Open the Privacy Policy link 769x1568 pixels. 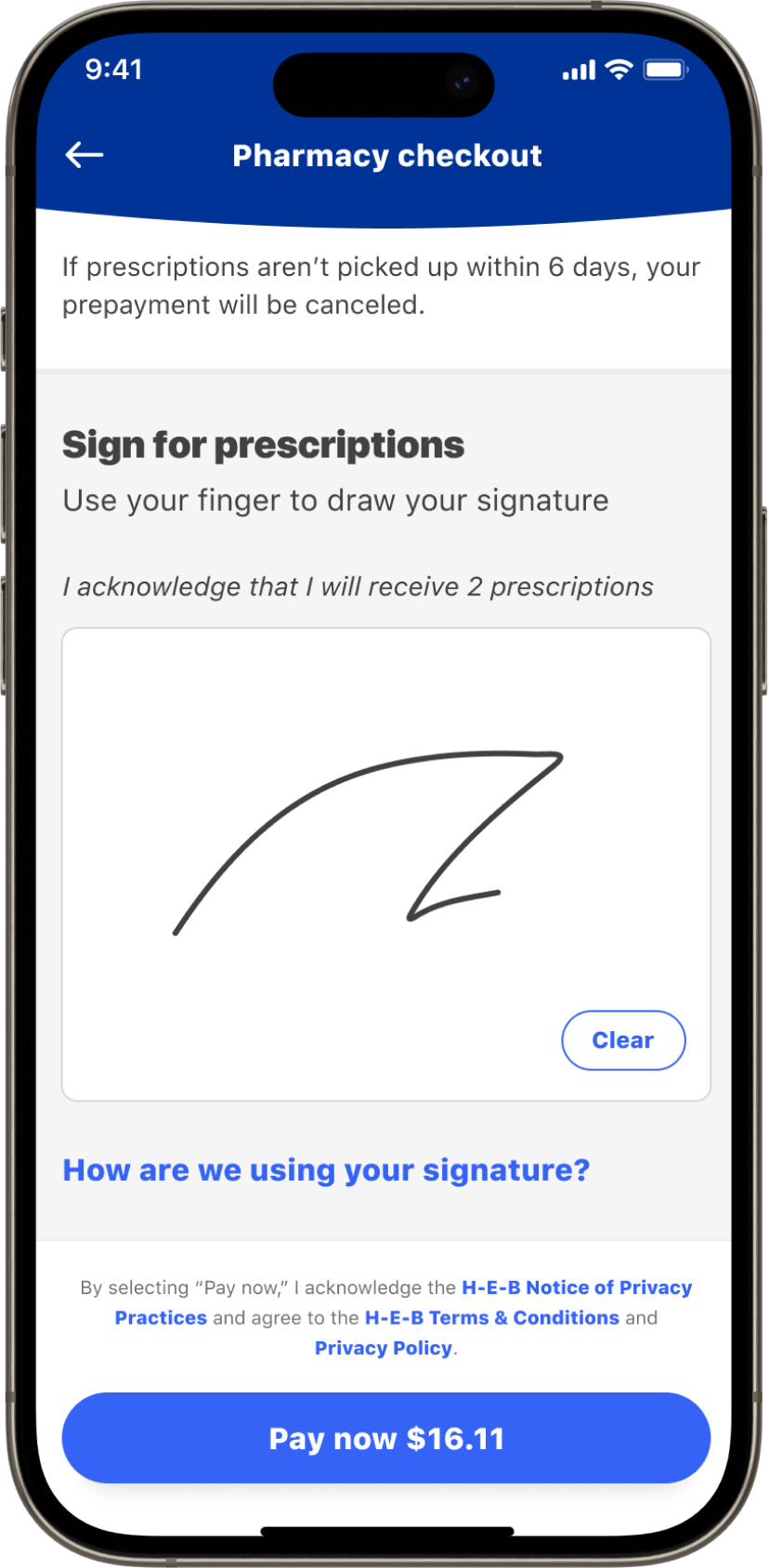tap(383, 1348)
